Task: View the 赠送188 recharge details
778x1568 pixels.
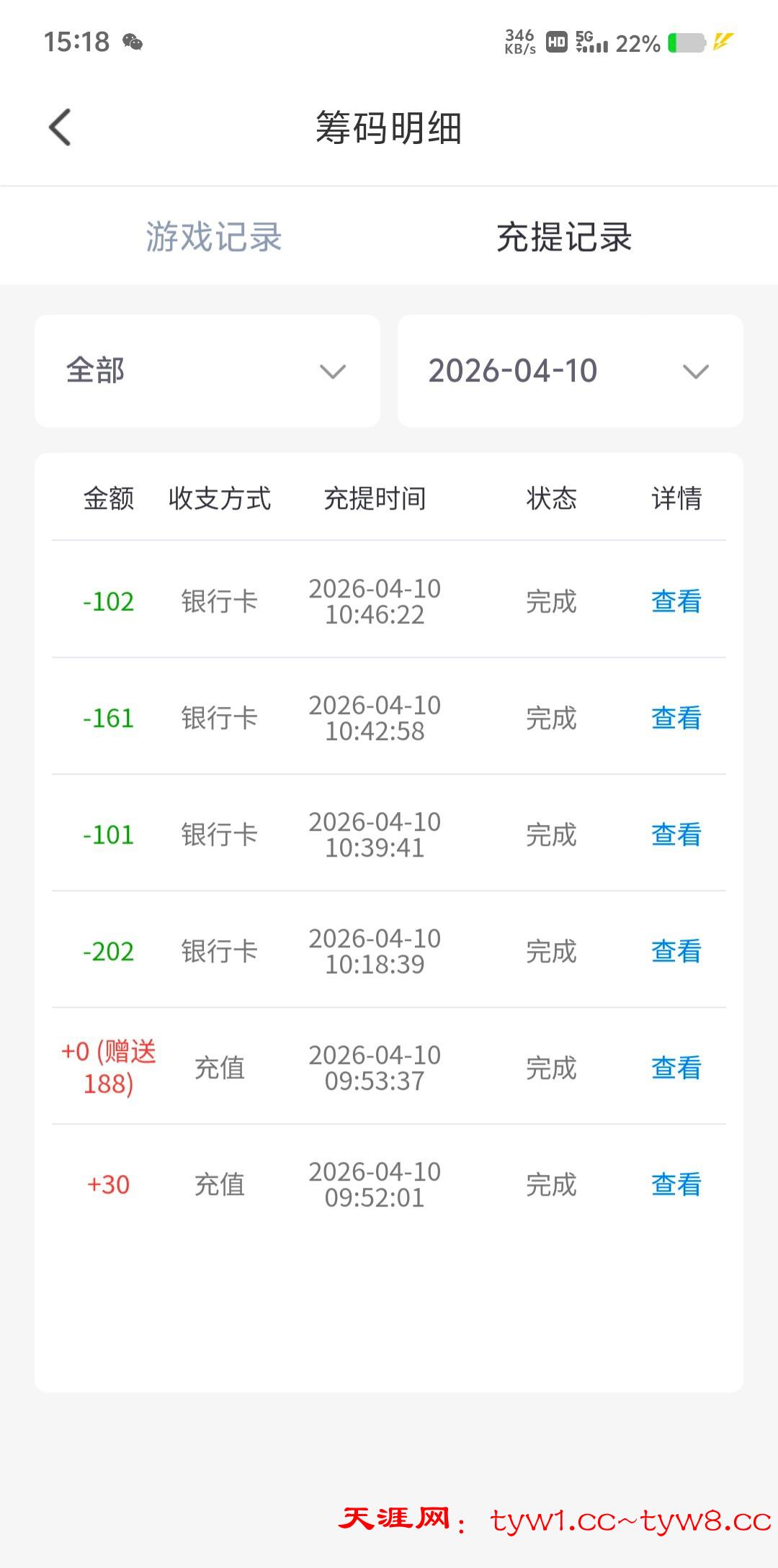Action: pyautogui.click(x=676, y=1068)
